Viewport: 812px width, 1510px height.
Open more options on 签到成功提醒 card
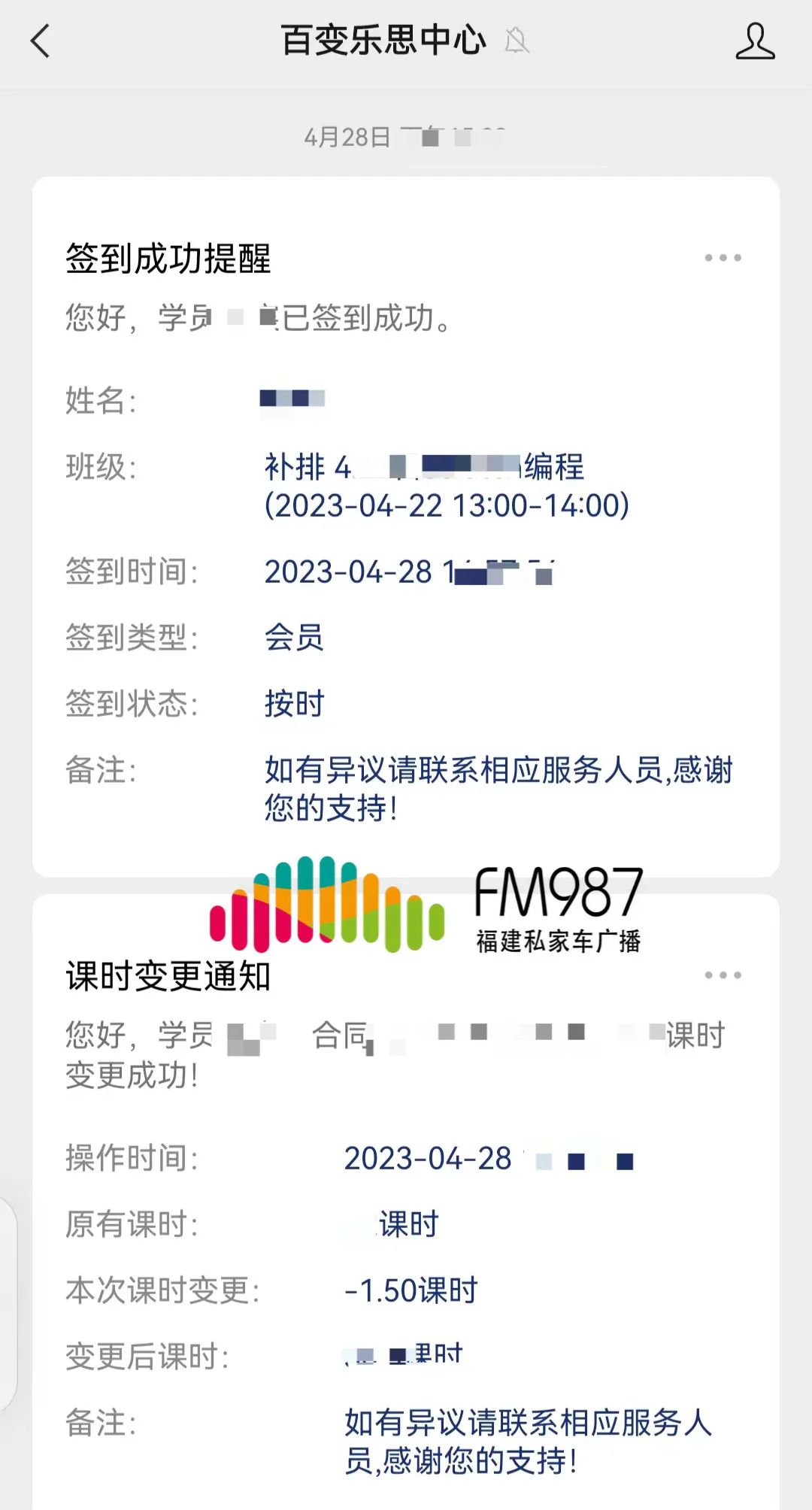point(723,258)
